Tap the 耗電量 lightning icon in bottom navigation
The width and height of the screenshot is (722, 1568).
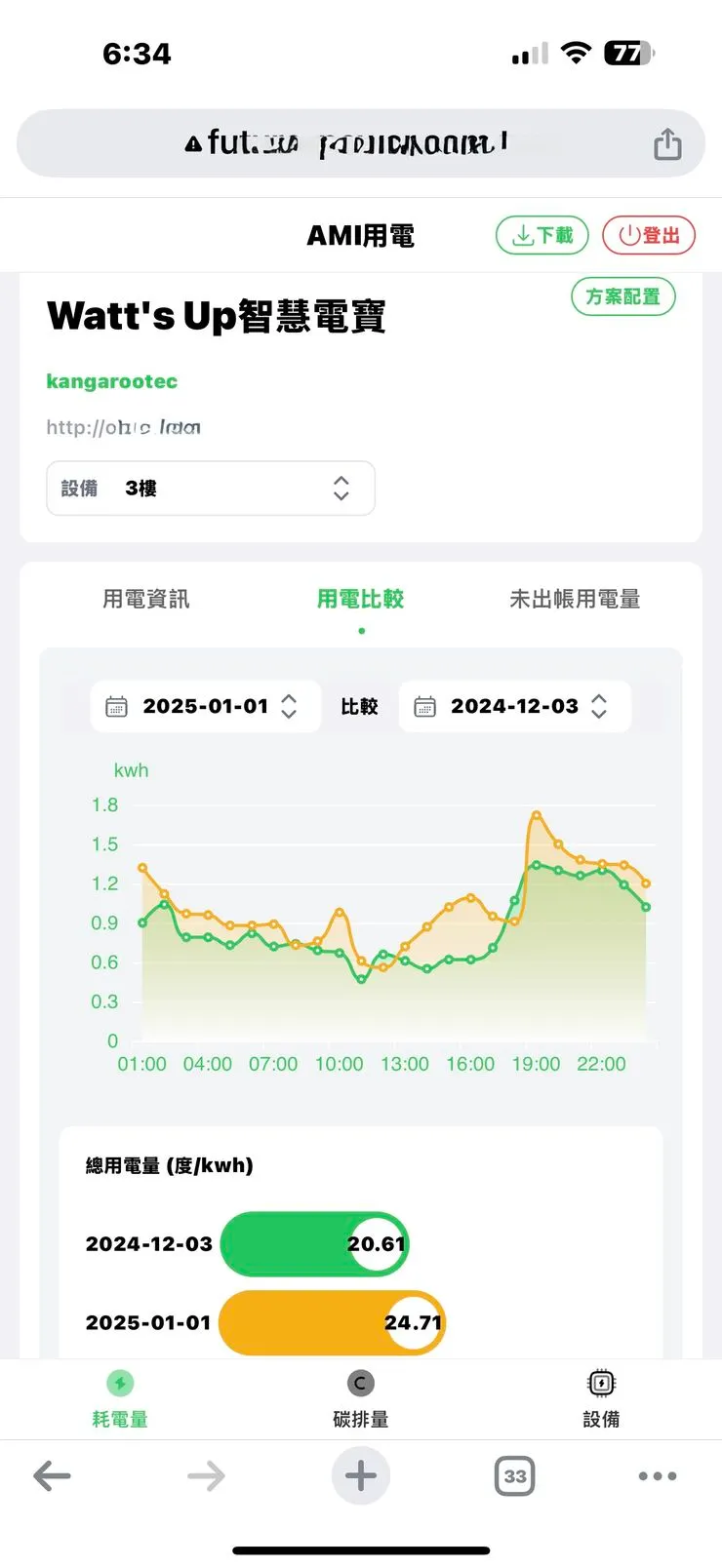coord(120,1381)
